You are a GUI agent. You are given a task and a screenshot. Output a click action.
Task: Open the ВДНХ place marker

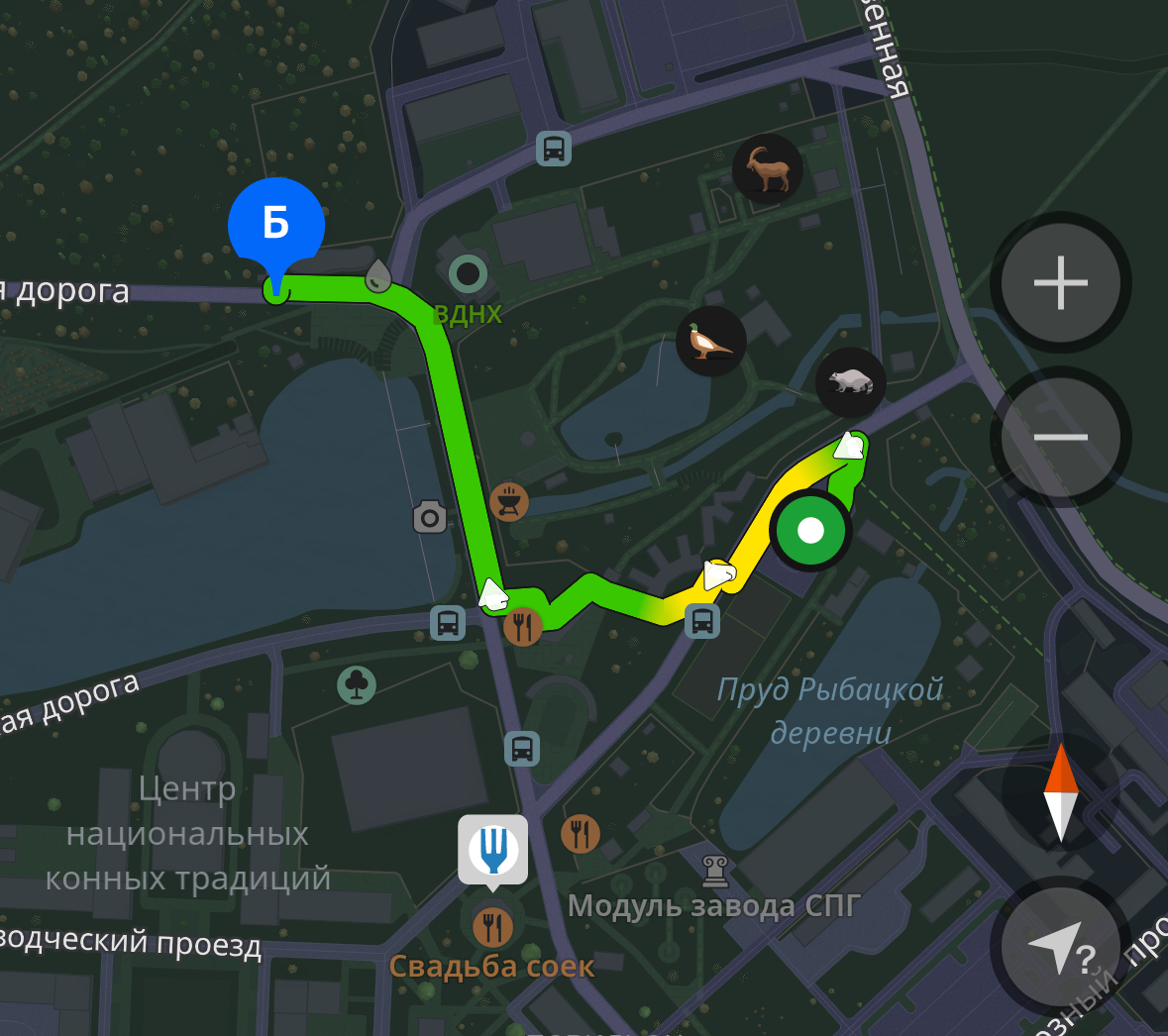pyautogui.click(x=468, y=274)
